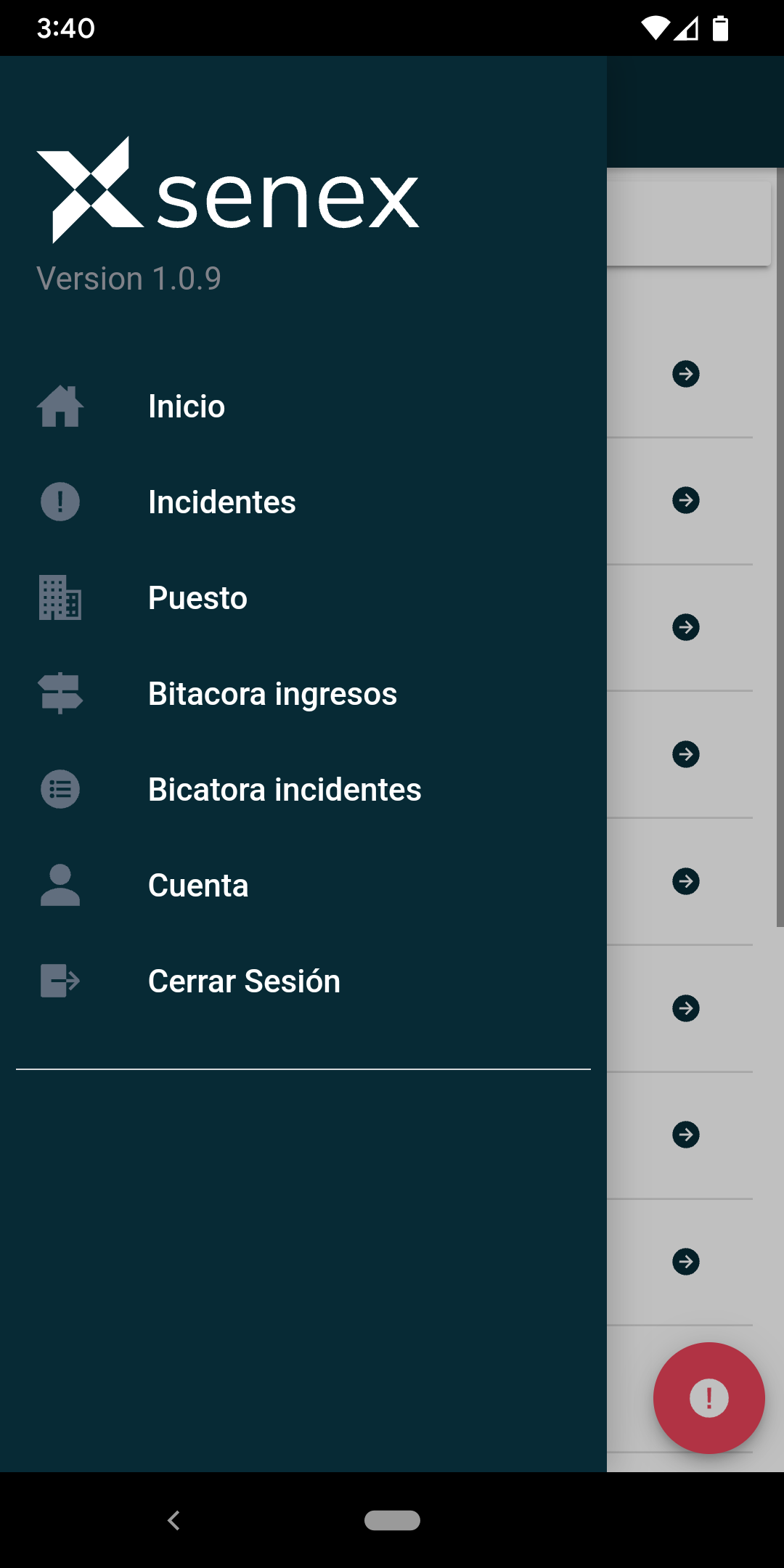Tap the person icon beside Cuenta

coord(60,885)
